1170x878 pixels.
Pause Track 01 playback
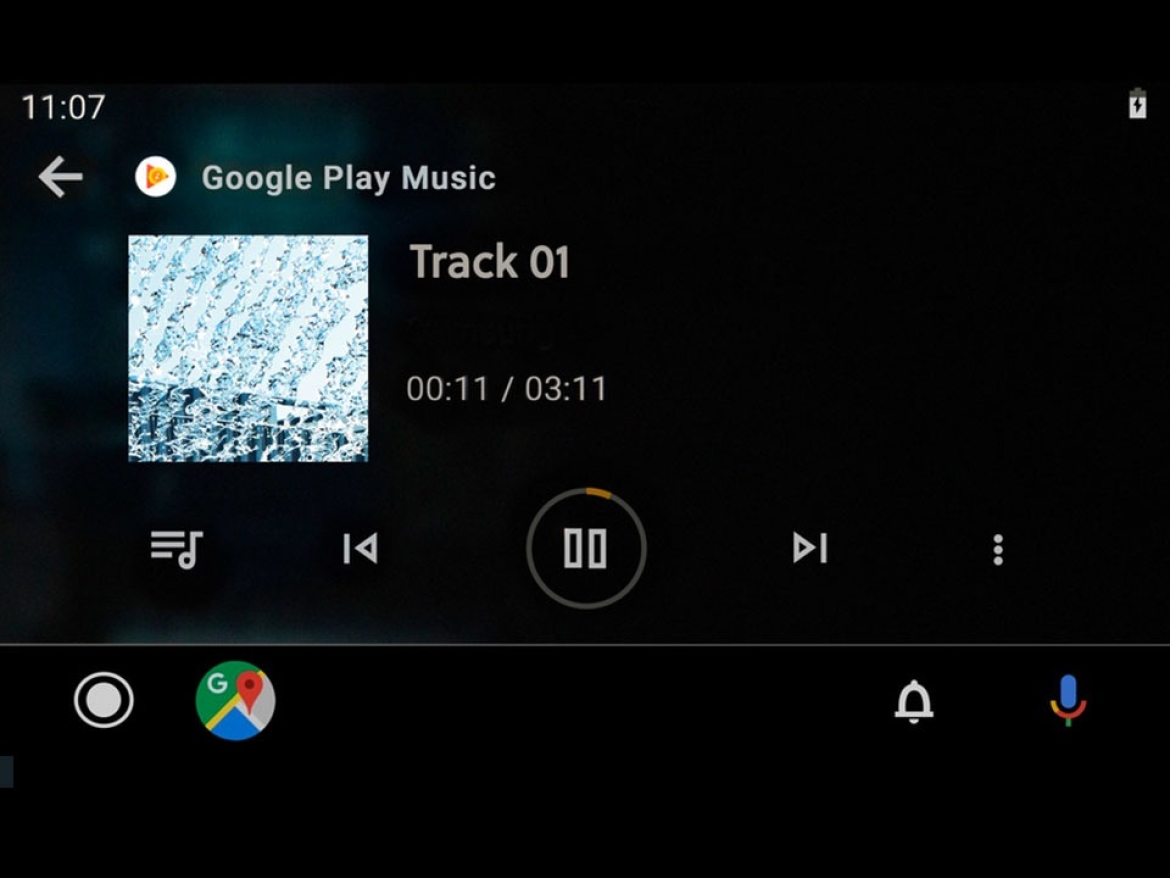586,548
